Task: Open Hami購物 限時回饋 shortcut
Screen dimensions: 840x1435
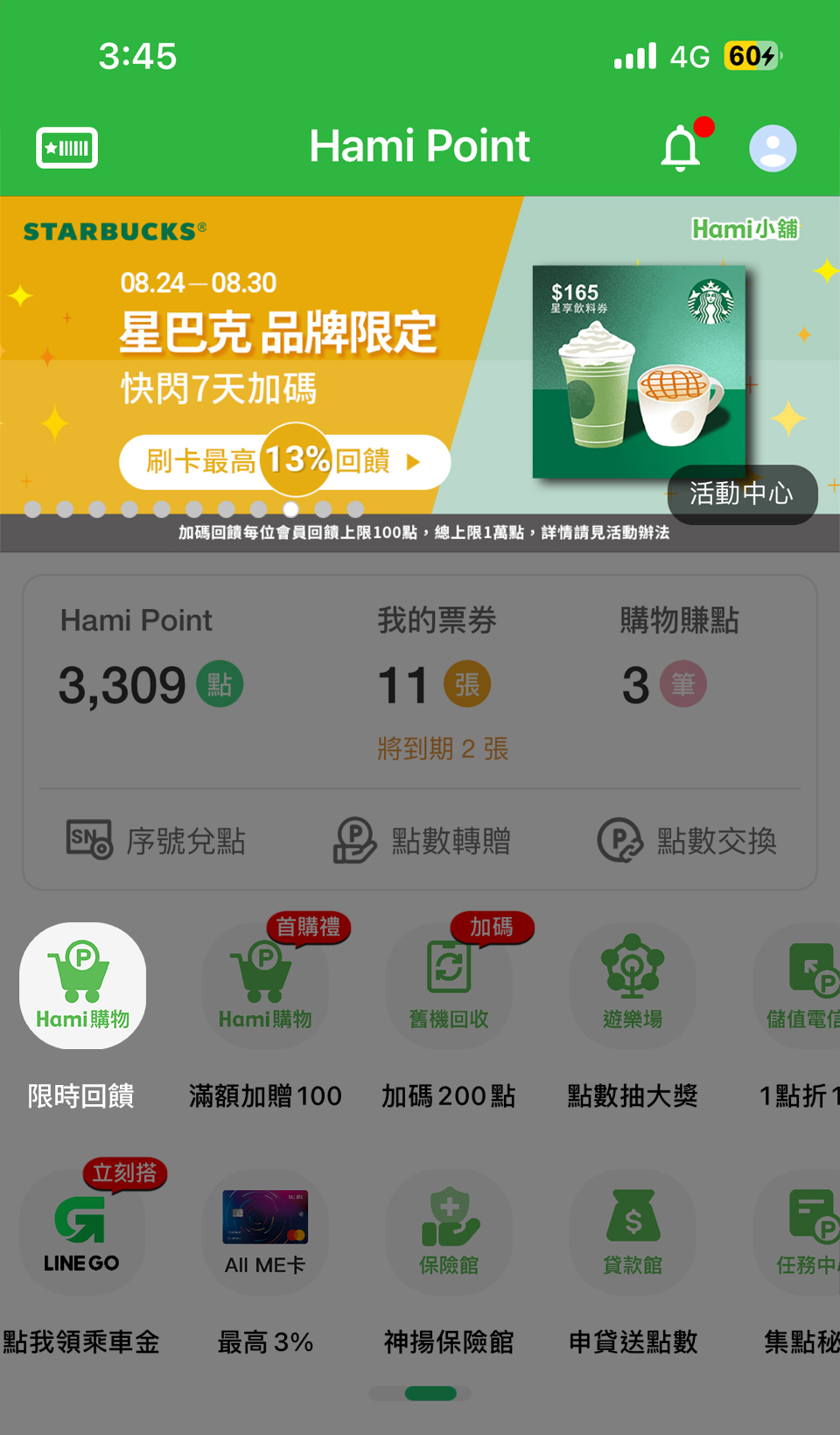Action: pyautogui.click(x=82, y=986)
